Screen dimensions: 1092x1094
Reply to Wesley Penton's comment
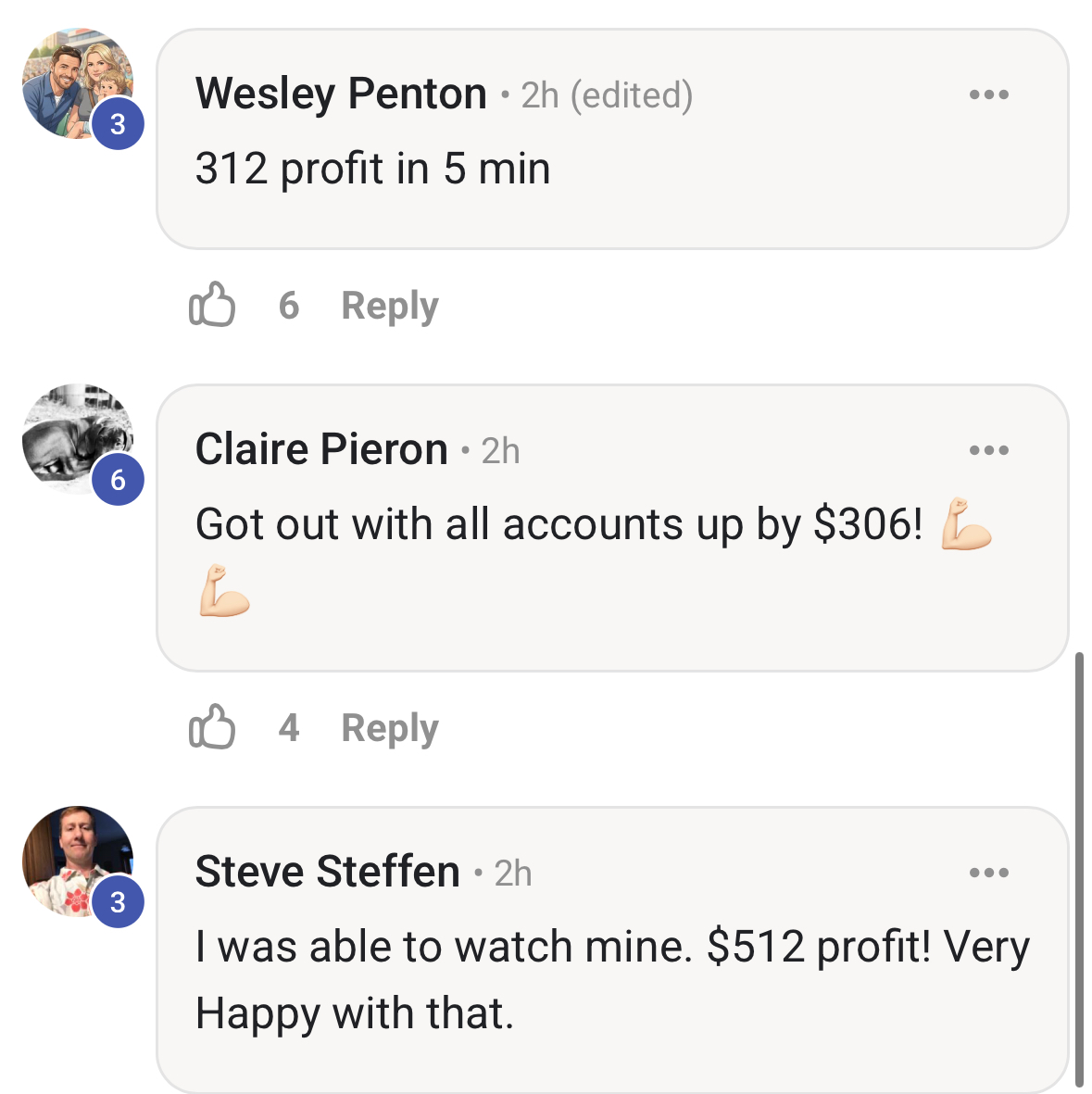389,305
